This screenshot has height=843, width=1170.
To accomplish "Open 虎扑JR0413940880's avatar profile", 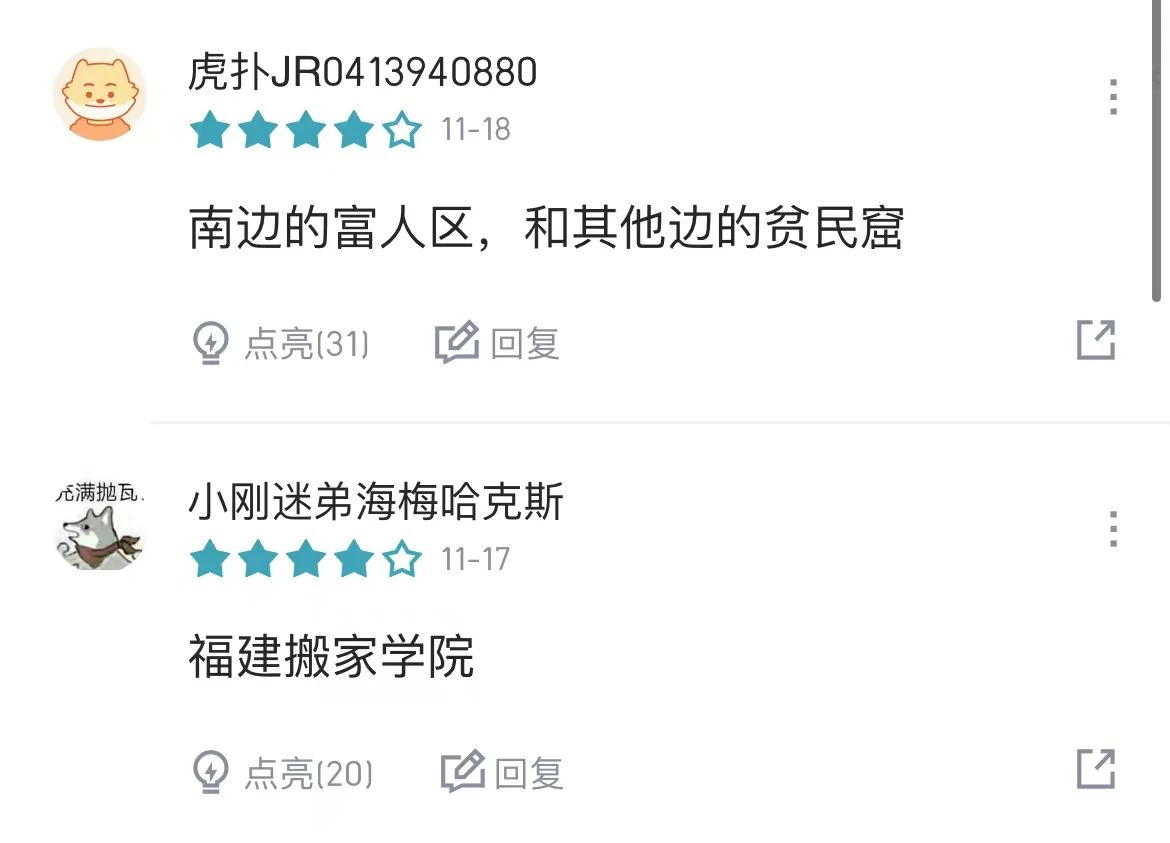I will point(100,94).
